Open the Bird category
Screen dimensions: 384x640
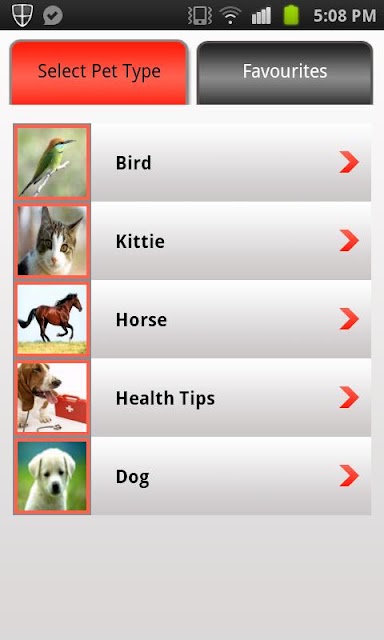point(192,162)
